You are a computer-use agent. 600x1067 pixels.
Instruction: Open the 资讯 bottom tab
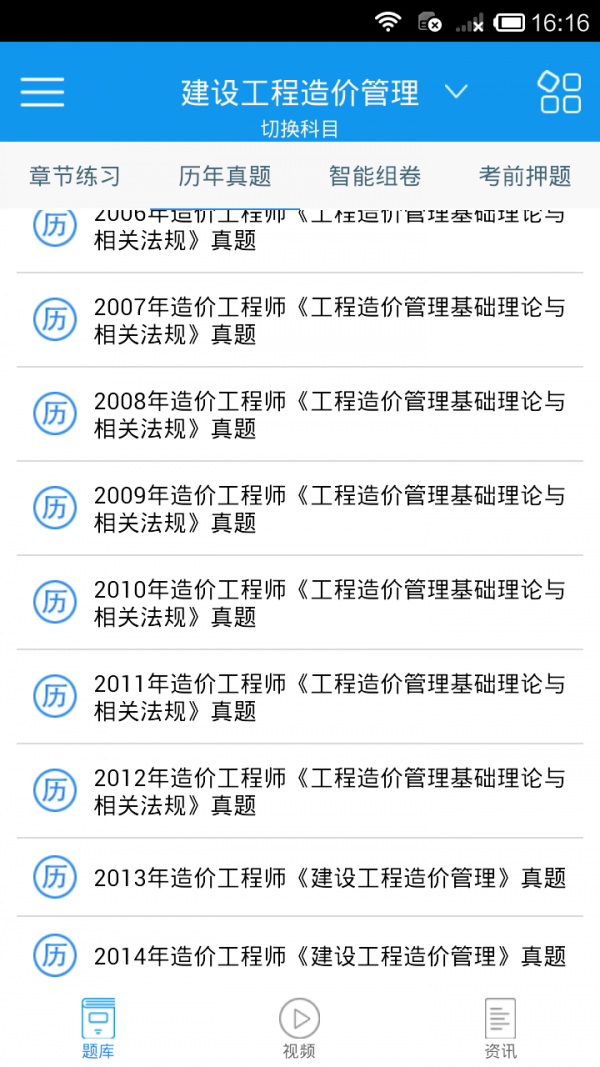coord(500,1028)
